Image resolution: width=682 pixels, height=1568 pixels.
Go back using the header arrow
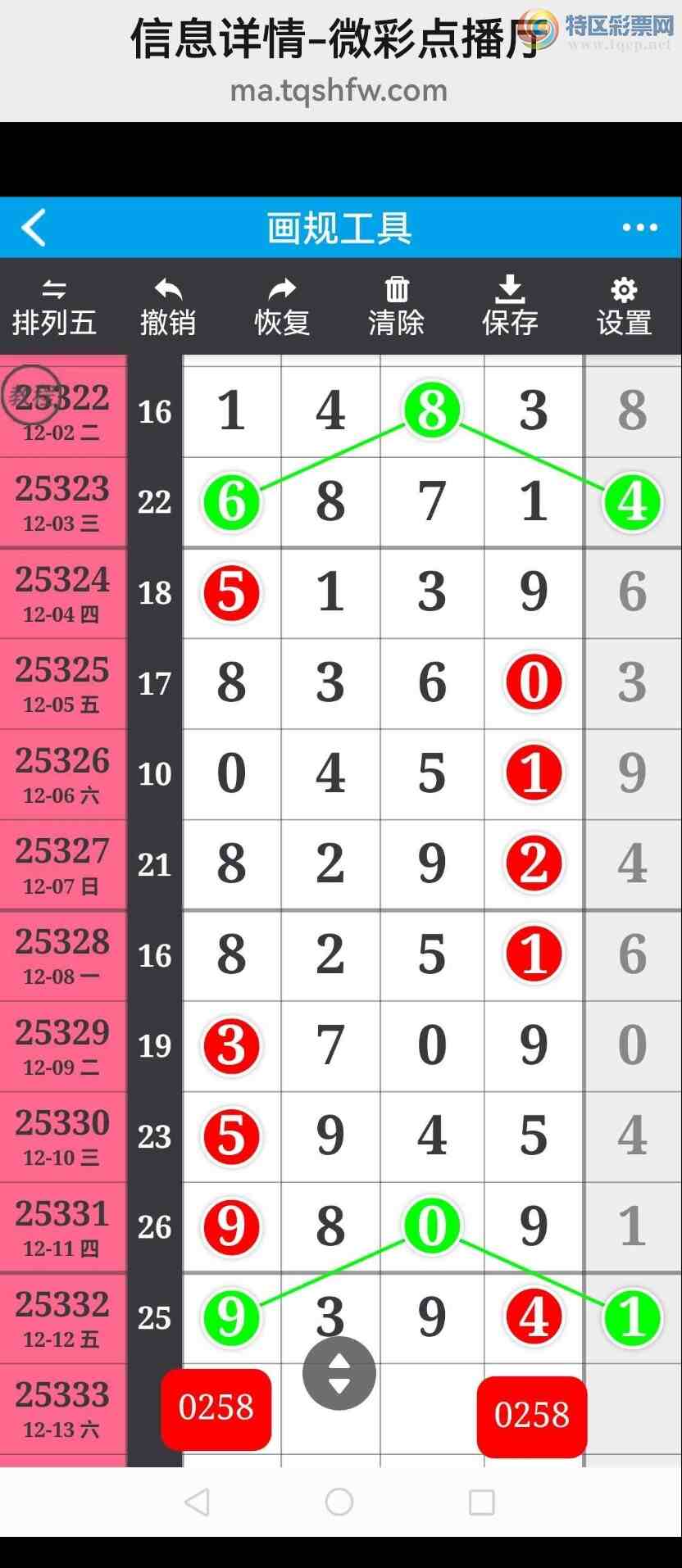(34, 228)
